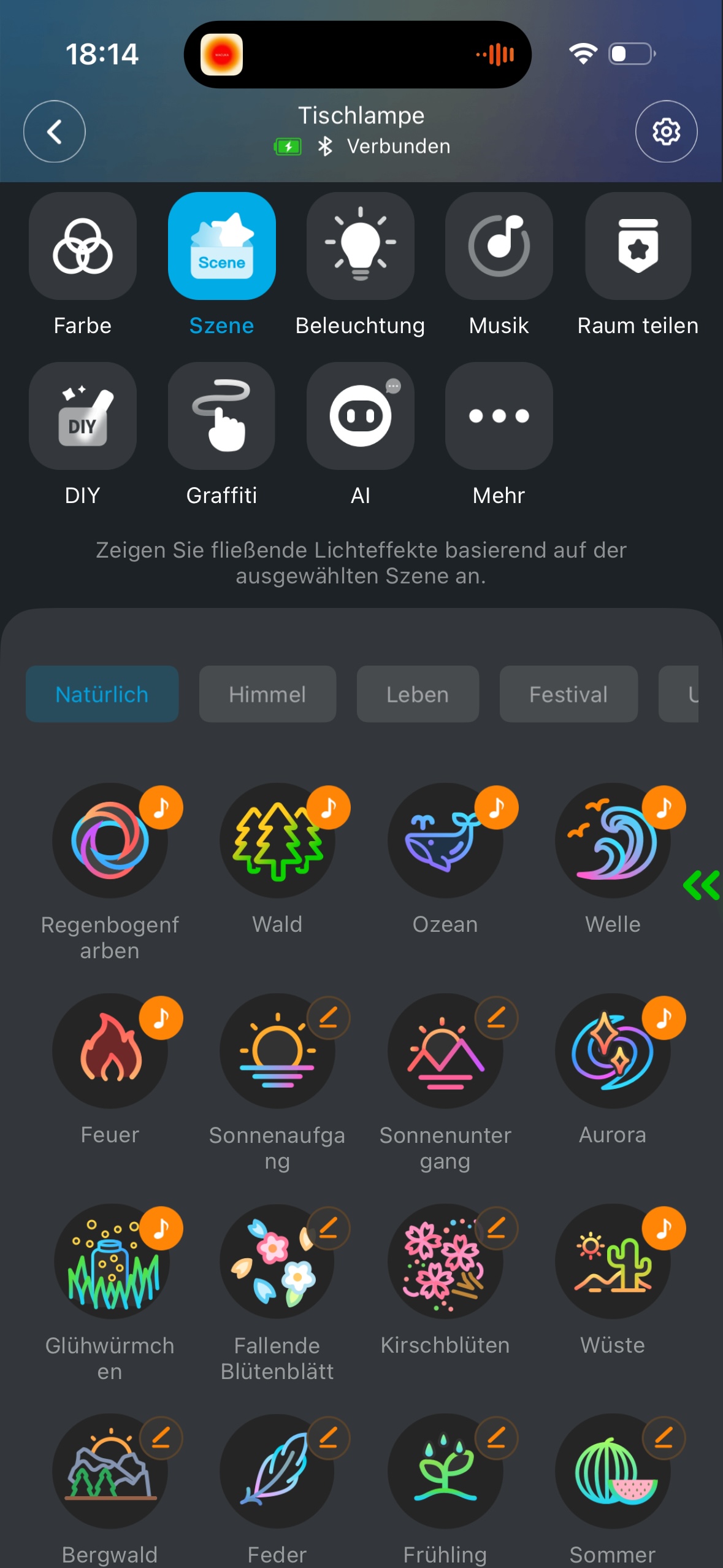This screenshot has height=1568, width=723.
Task: Apply the Aurora scene
Action: (612, 1051)
